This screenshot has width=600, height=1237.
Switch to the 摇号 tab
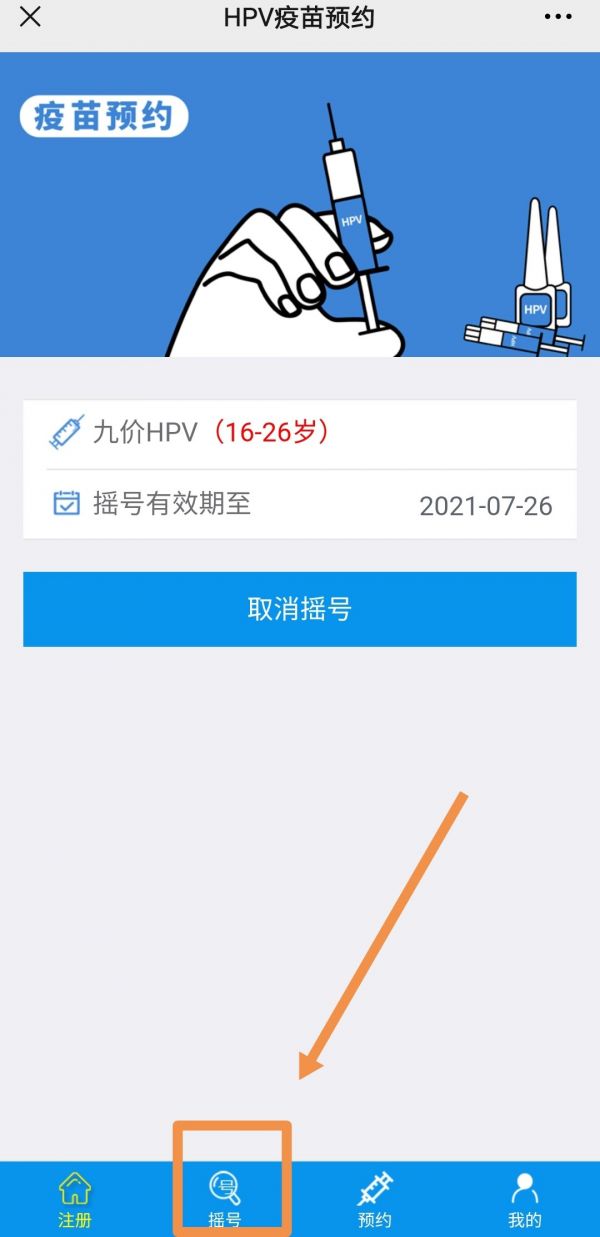(225, 1200)
